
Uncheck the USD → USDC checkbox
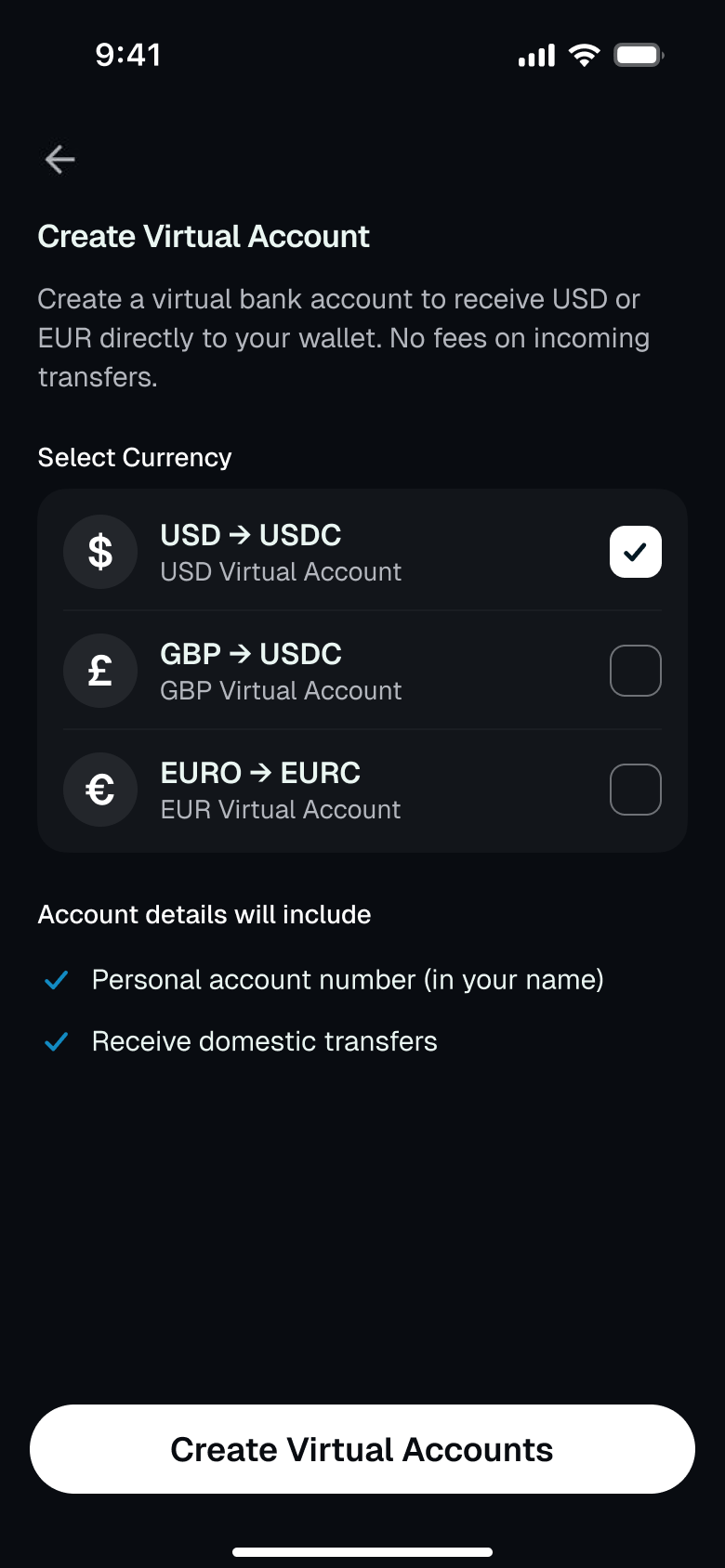click(x=635, y=552)
